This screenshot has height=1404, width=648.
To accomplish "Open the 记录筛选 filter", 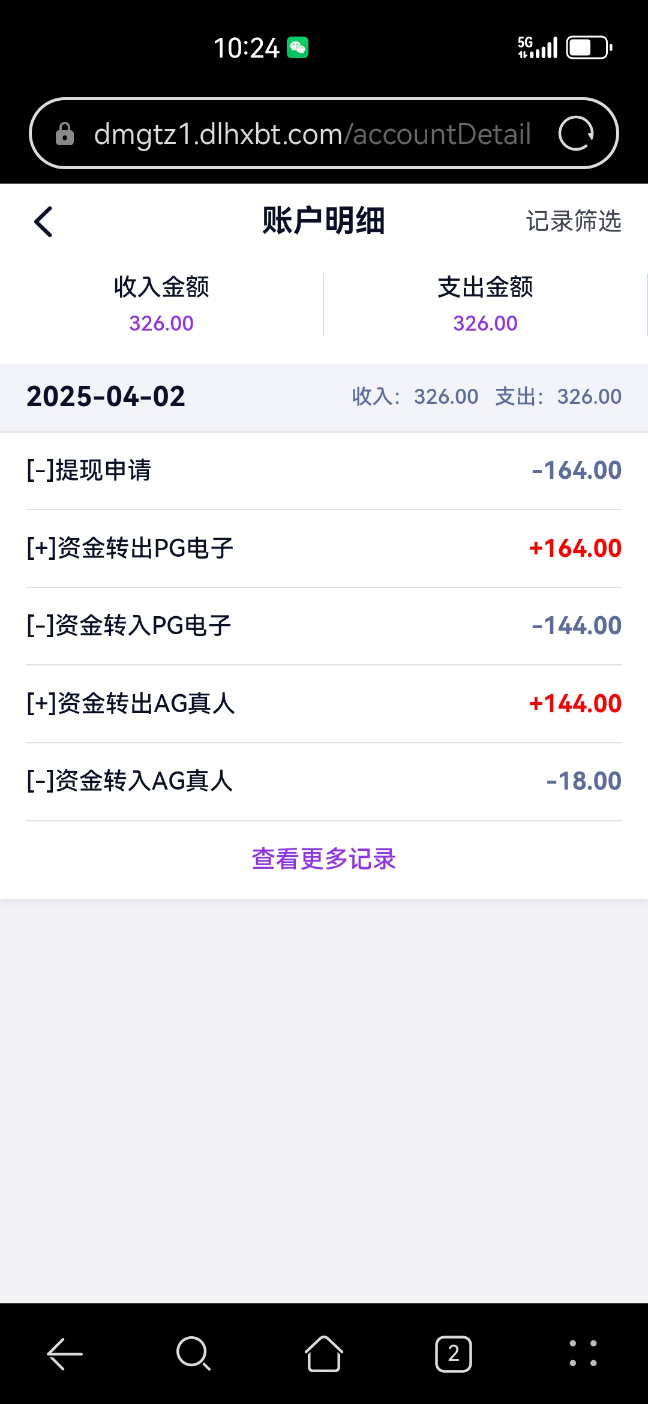I will pyautogui.click(x=573, y=221).
